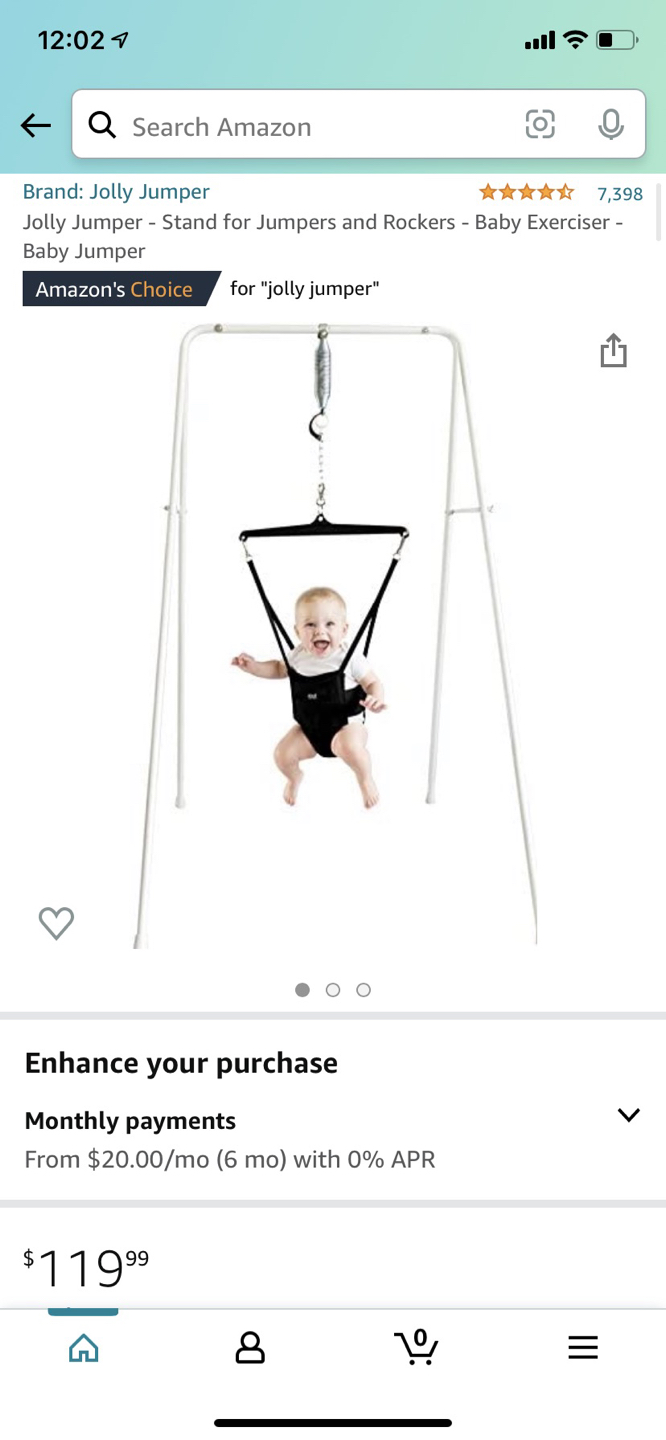The image size is (666, 1440).
Task: Go back using the arrow icon
Action: [x=36, y=125]
